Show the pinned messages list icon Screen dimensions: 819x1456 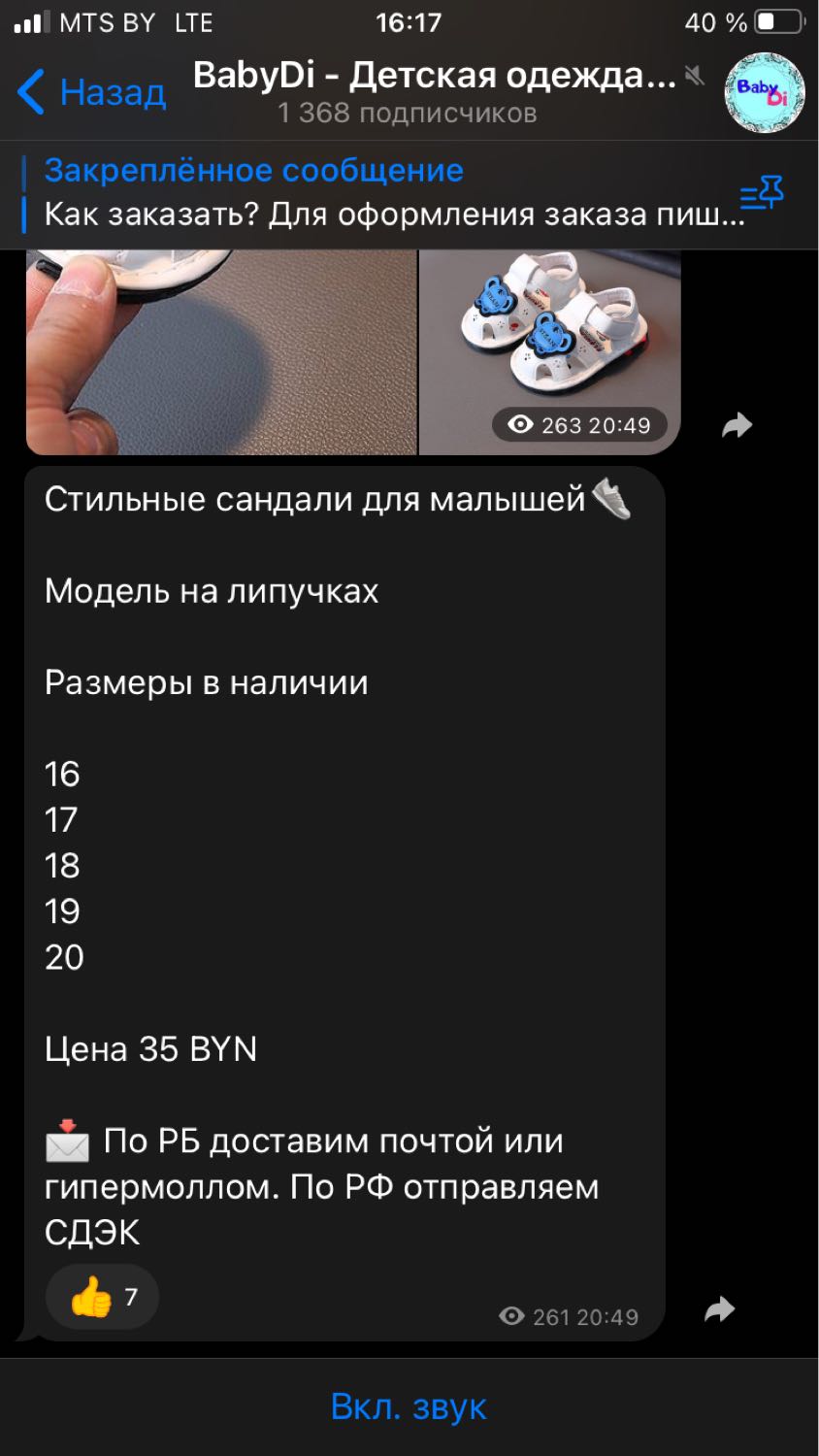pyautogui.click(x=762, y=193)
